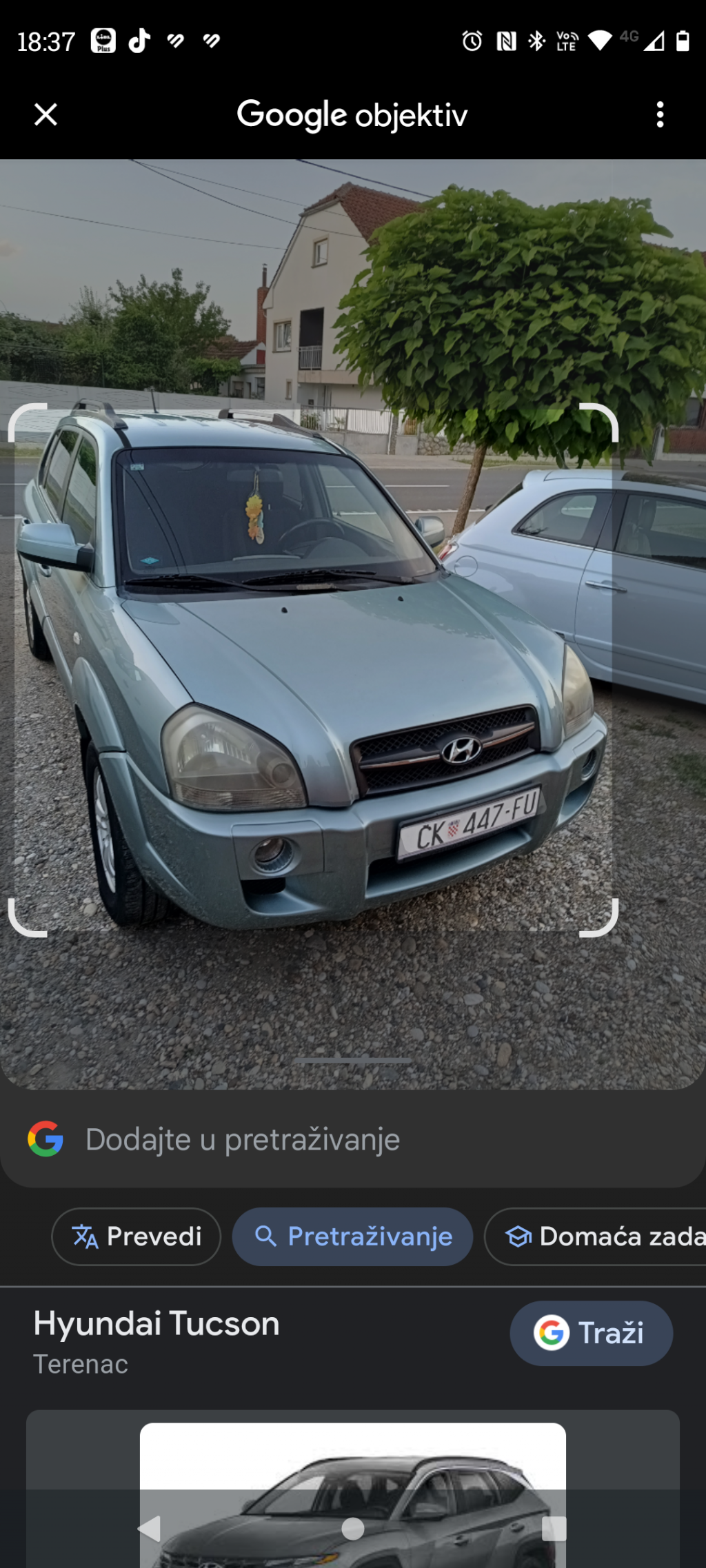Select the Pretraživanje chip

tap(352, 1236)
